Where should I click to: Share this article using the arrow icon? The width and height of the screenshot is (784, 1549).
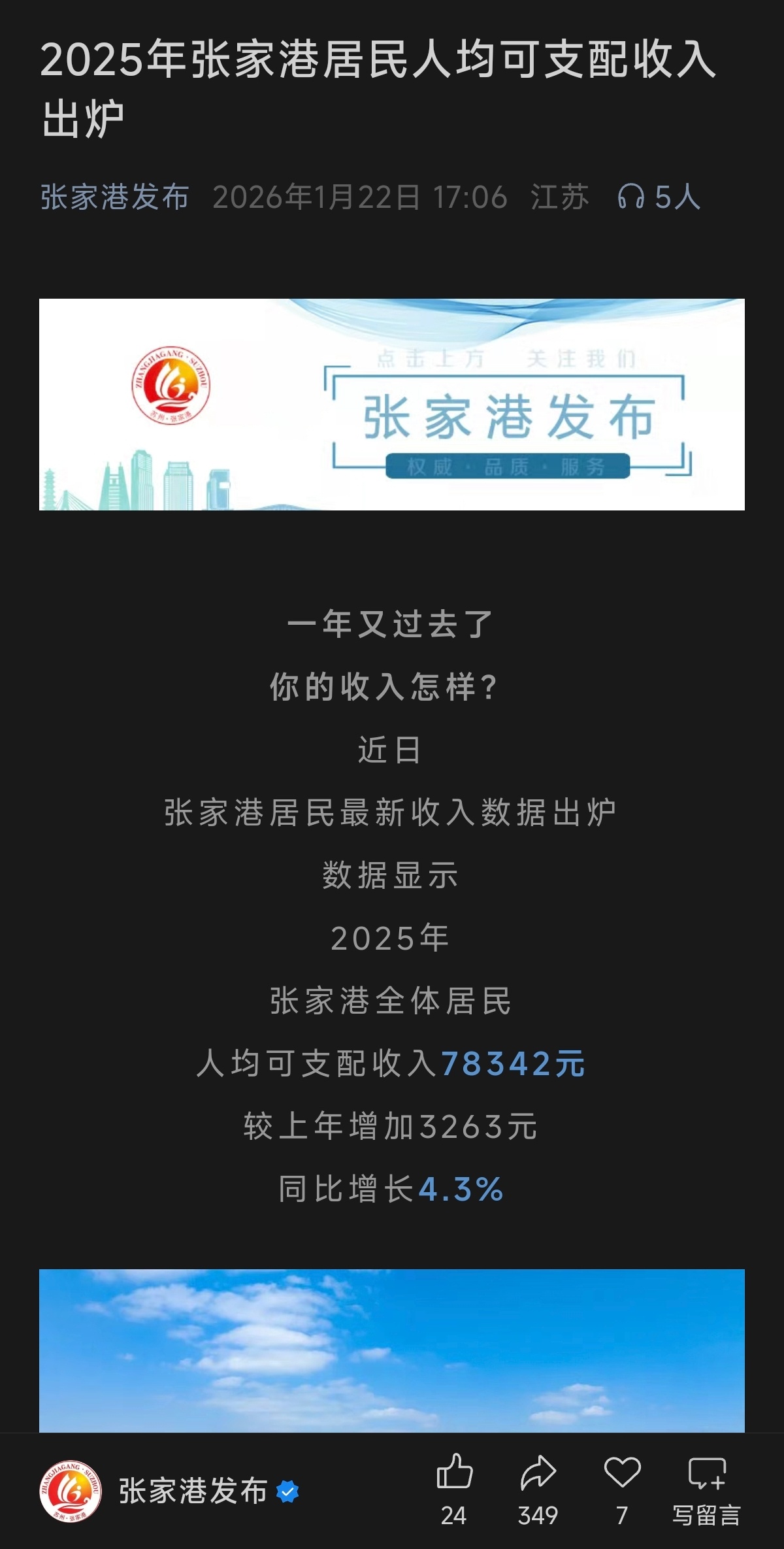point(538,1472)
